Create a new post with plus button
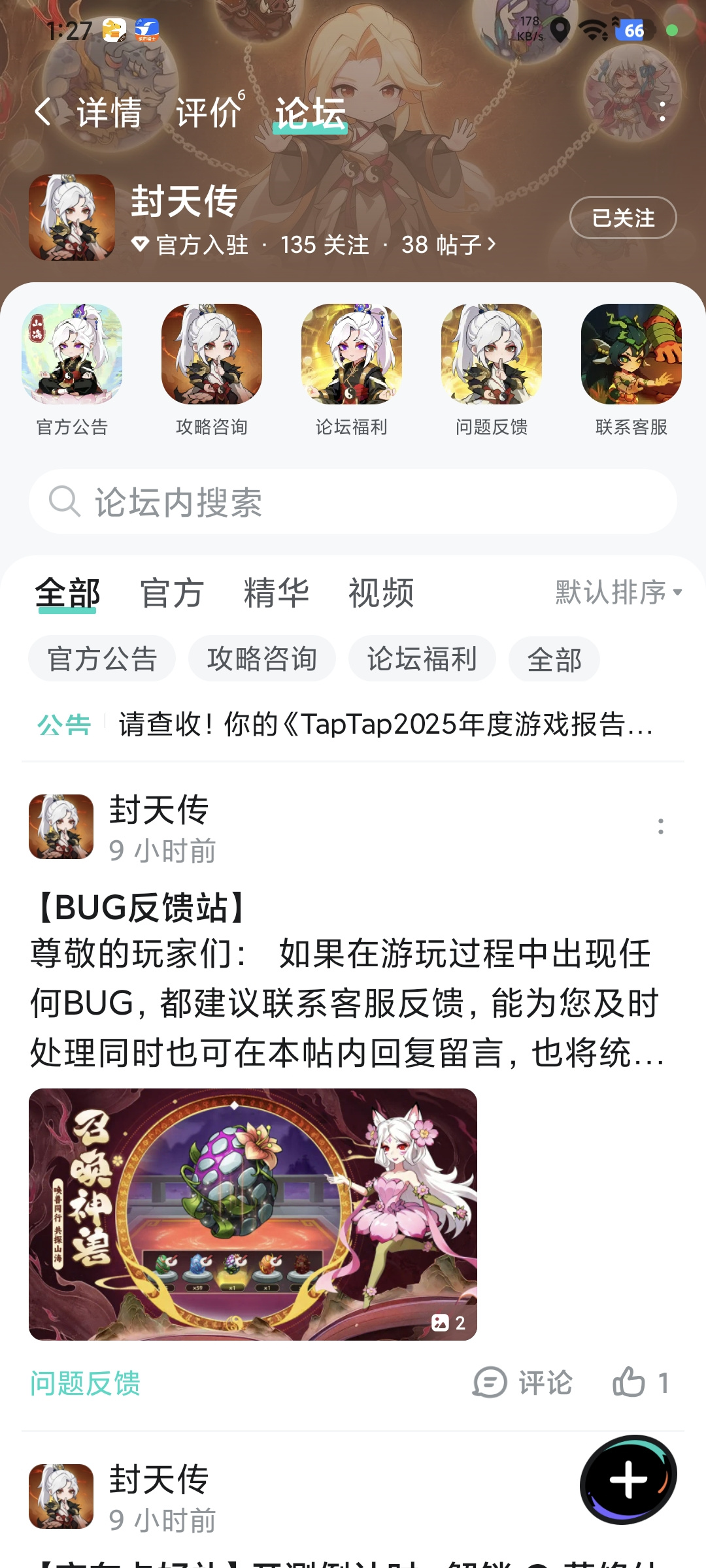The width and height of the screenshot is (706, 1568). pos(628,1480)
